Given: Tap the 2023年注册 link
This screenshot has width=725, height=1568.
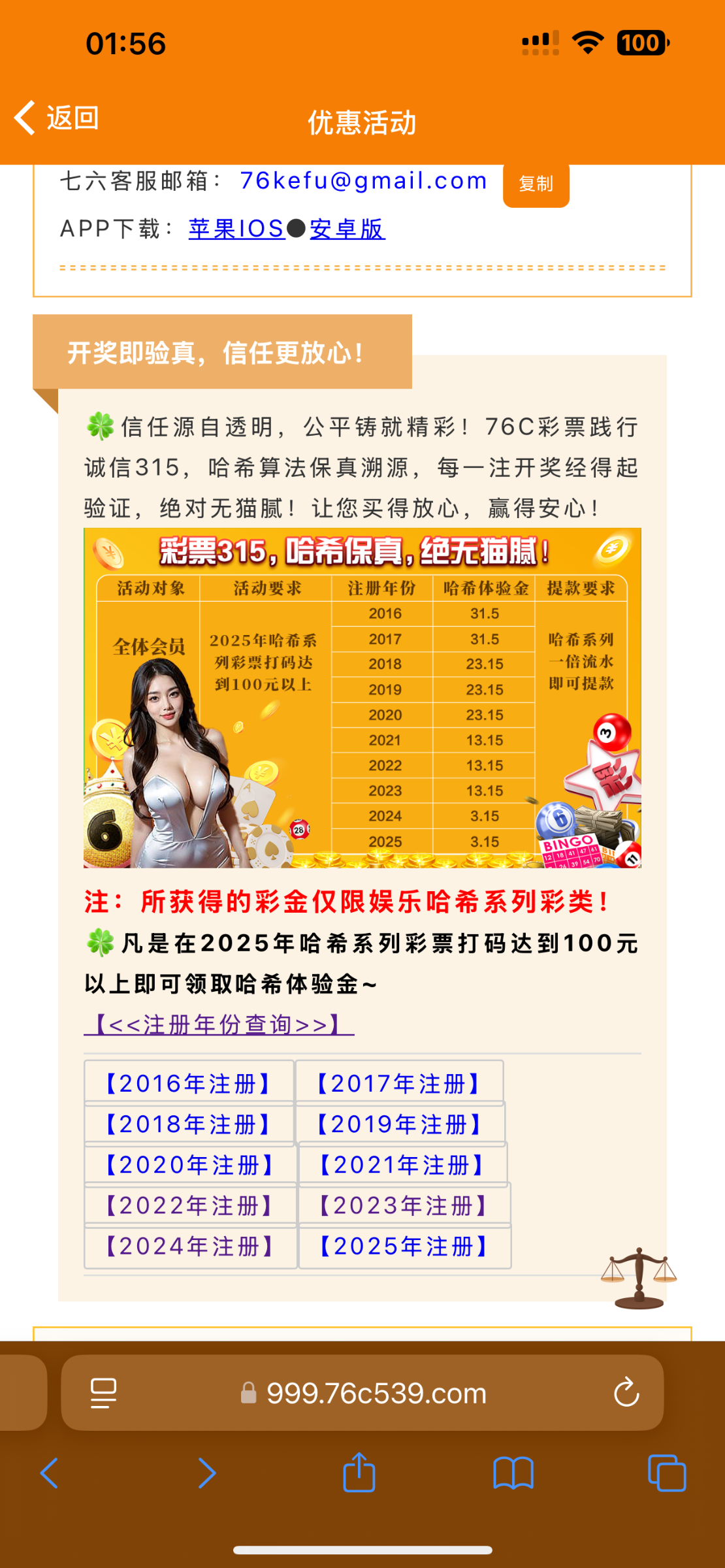Looking at the screenshot, I should [404, 1205].
